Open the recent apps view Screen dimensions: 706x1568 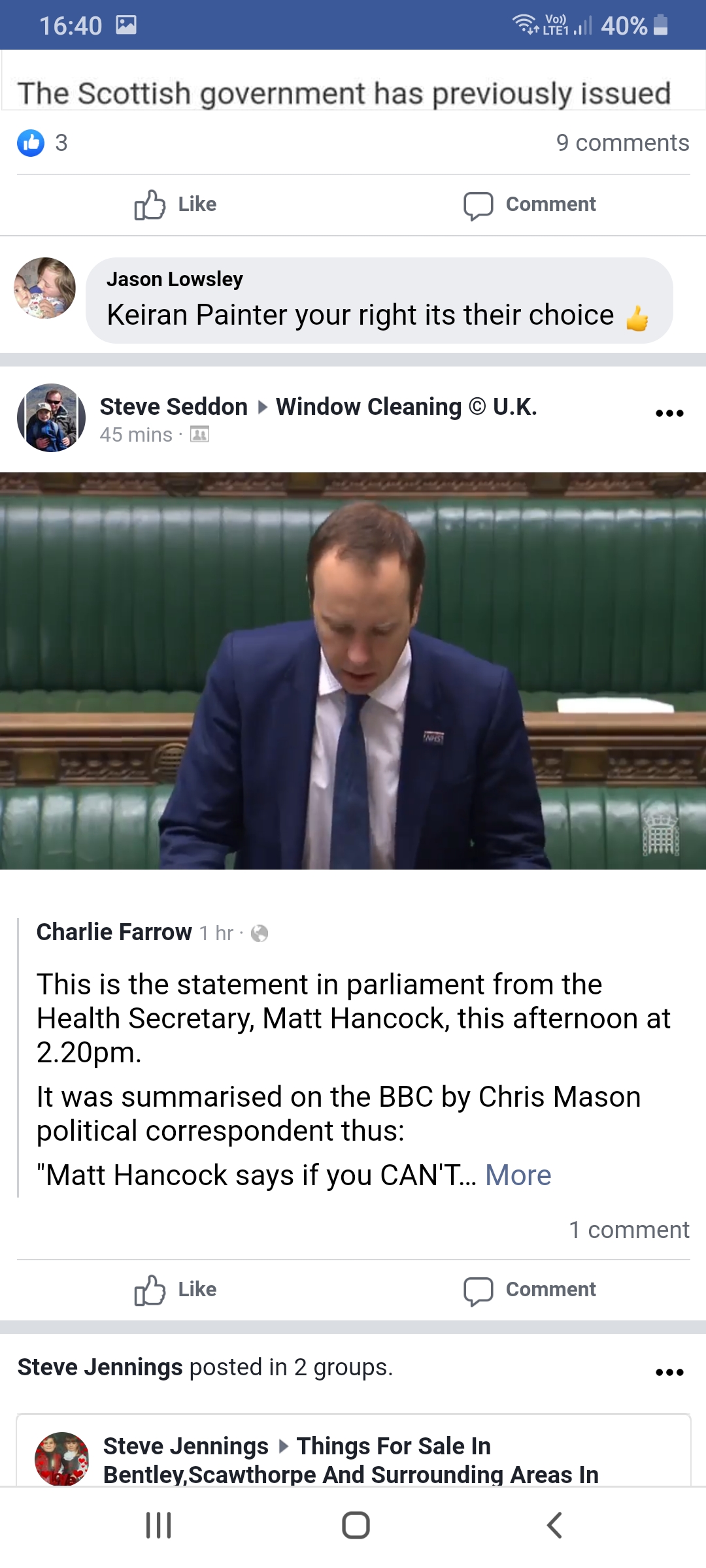pos(158,1526)
